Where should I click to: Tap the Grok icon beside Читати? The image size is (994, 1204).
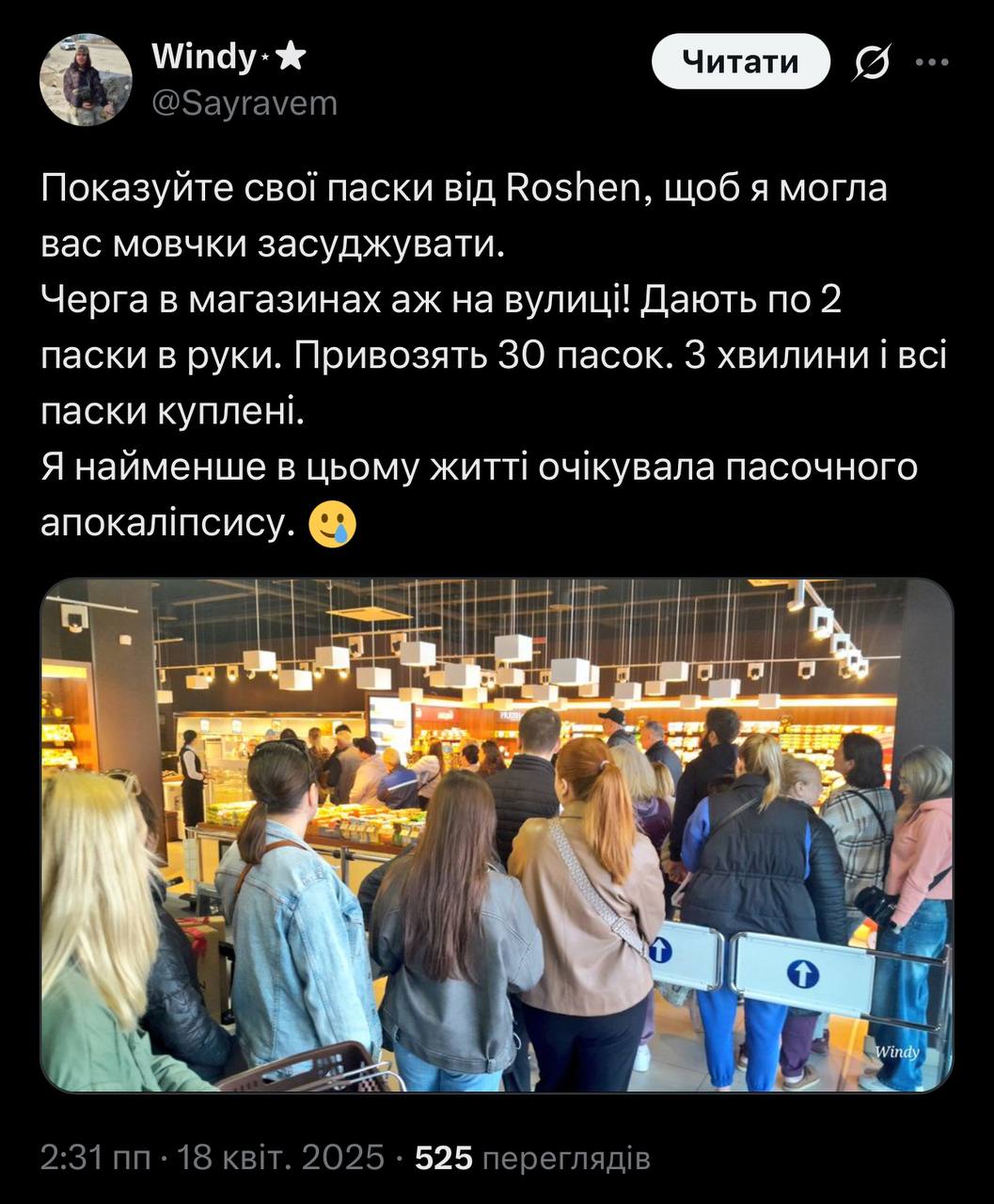[872, 63]
